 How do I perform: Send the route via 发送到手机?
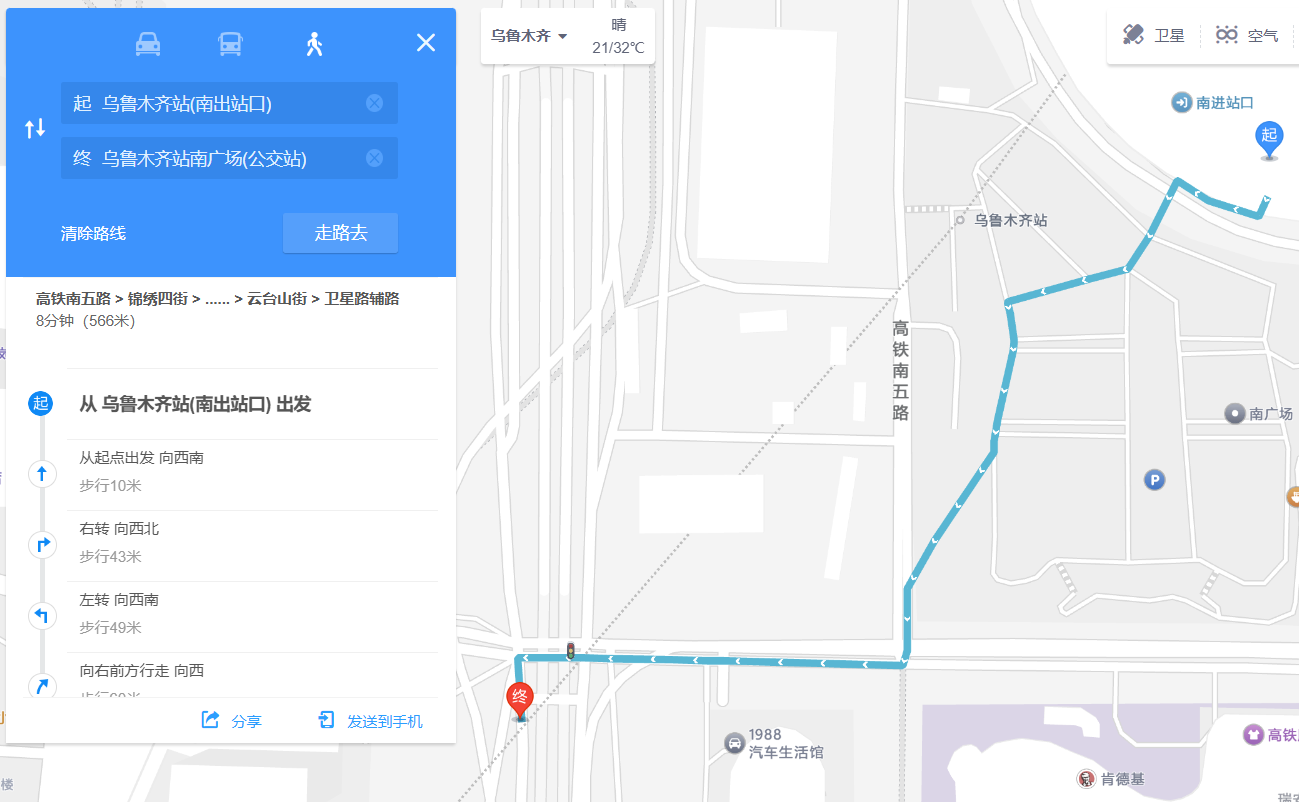click(x=371, y=721)
